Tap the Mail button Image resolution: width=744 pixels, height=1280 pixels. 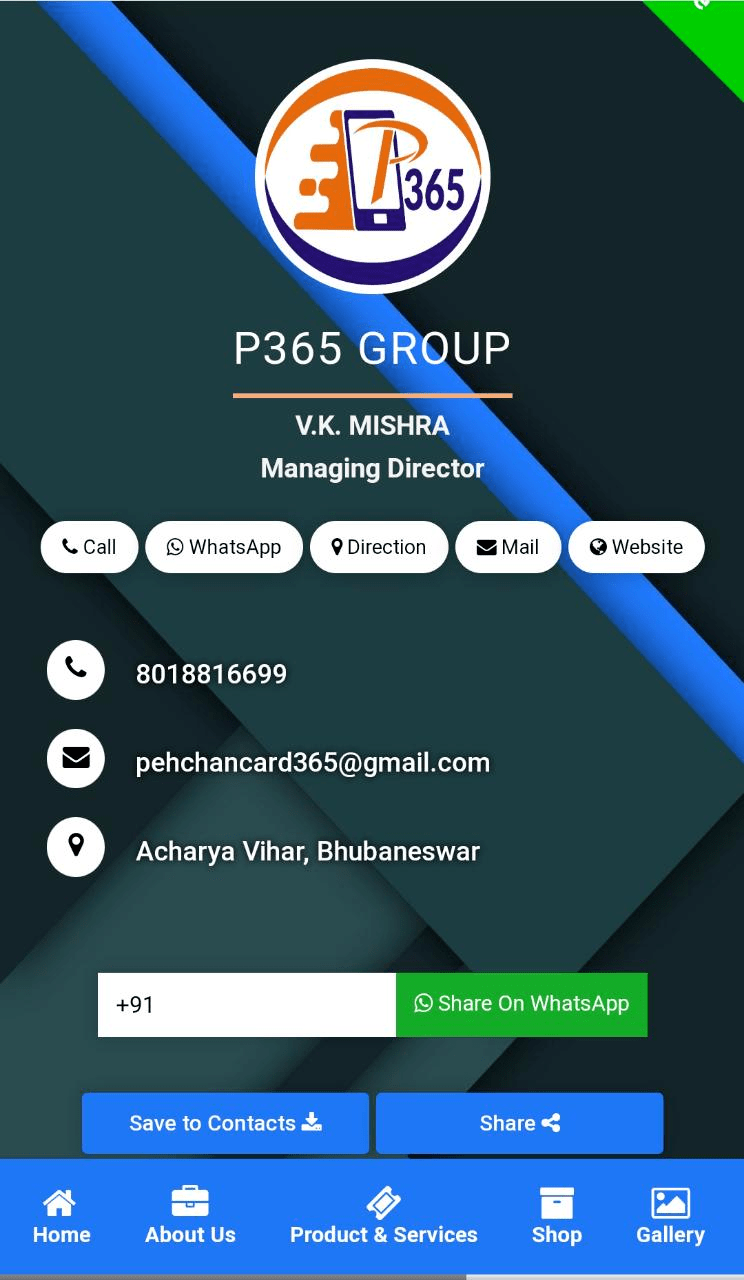point(508,547)
